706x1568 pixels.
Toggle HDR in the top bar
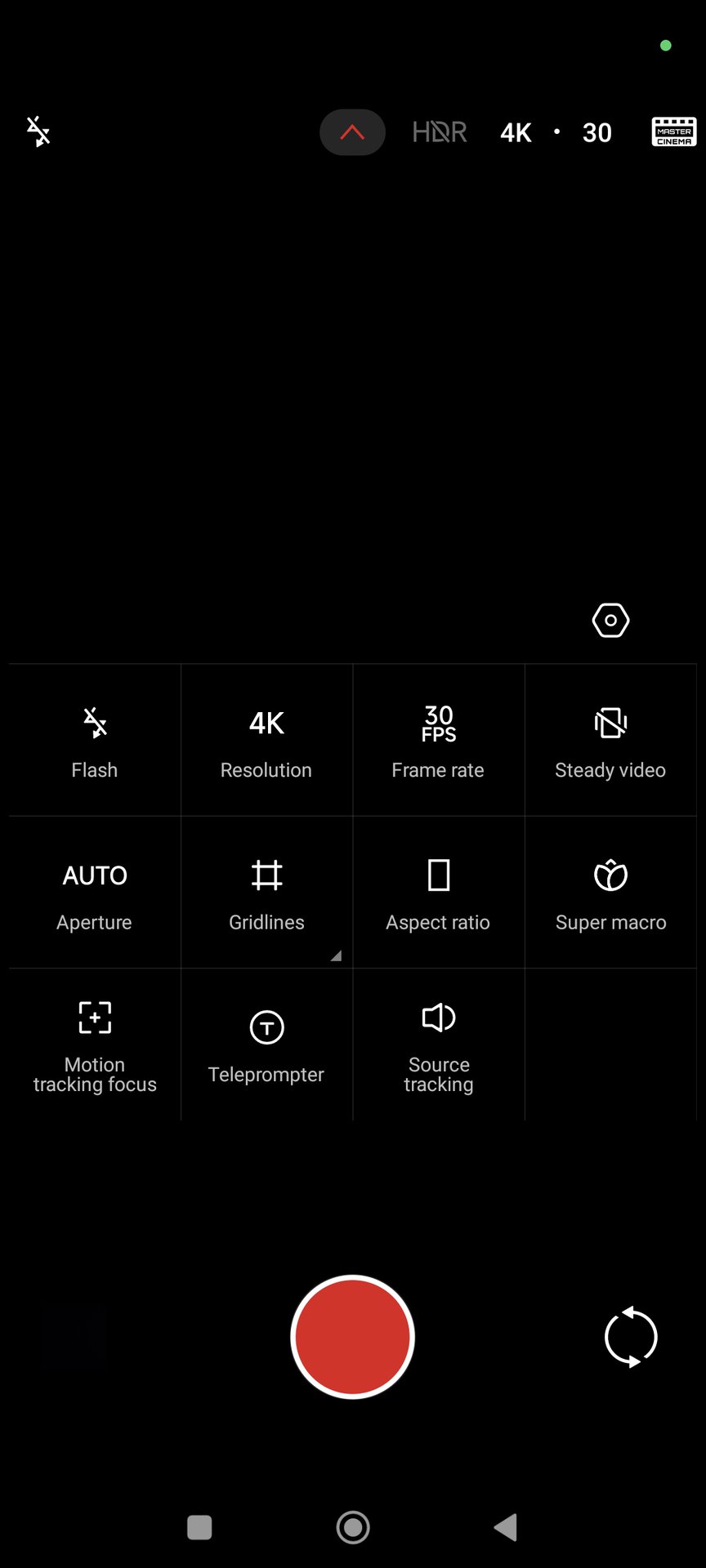coord(439,132)
